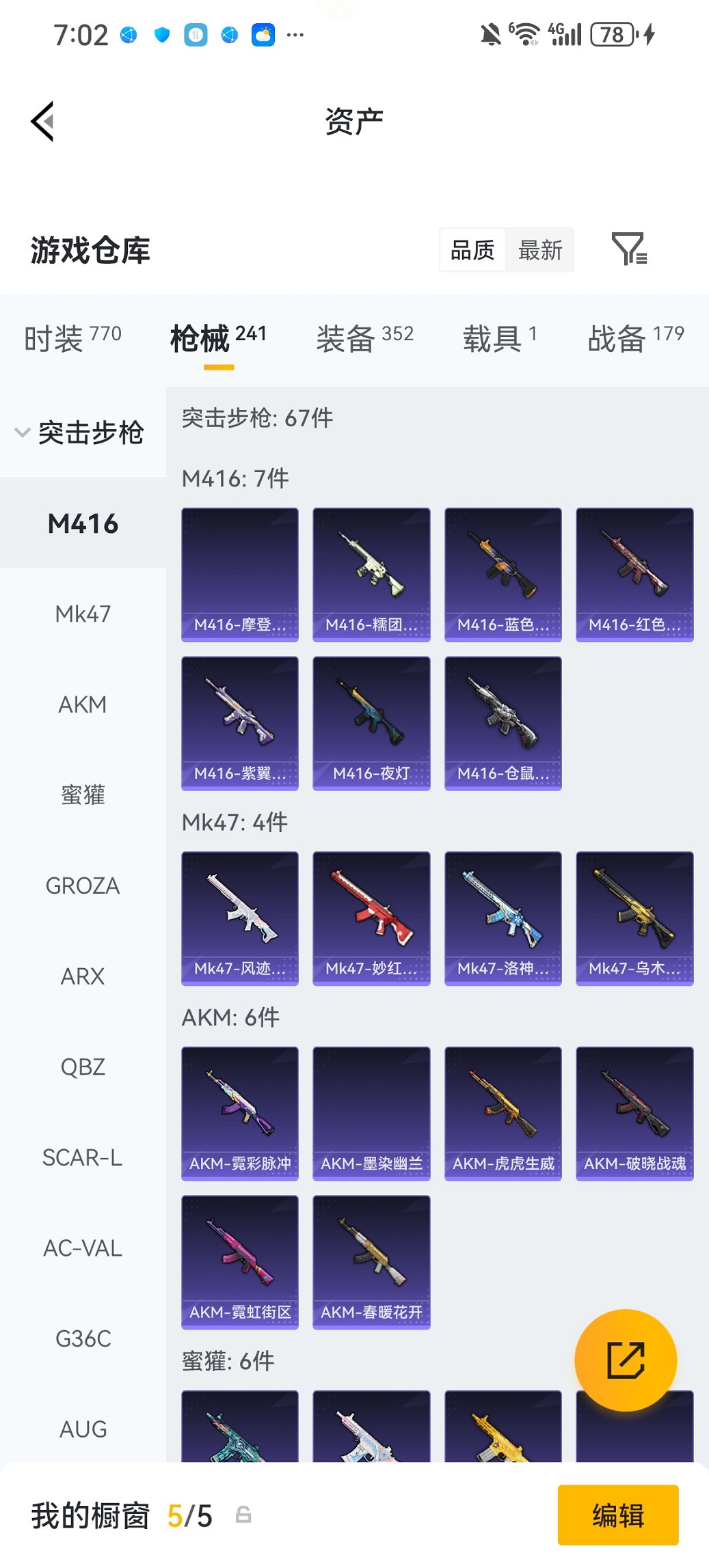Select AUG in the sidebar

(83, 1429)
